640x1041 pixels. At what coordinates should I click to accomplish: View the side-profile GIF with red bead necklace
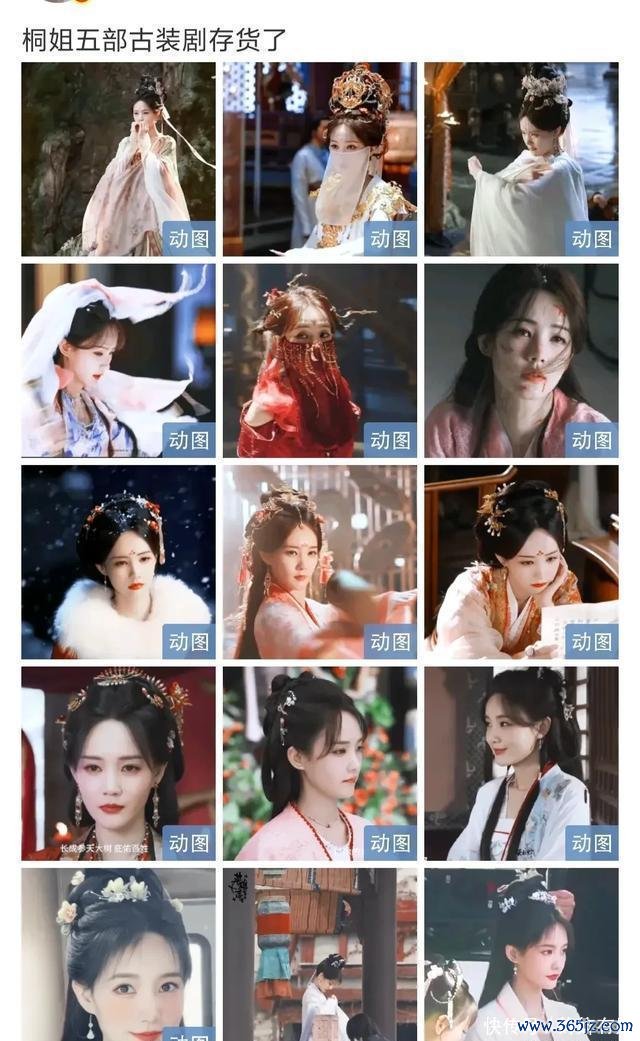(x=319, y=763)
